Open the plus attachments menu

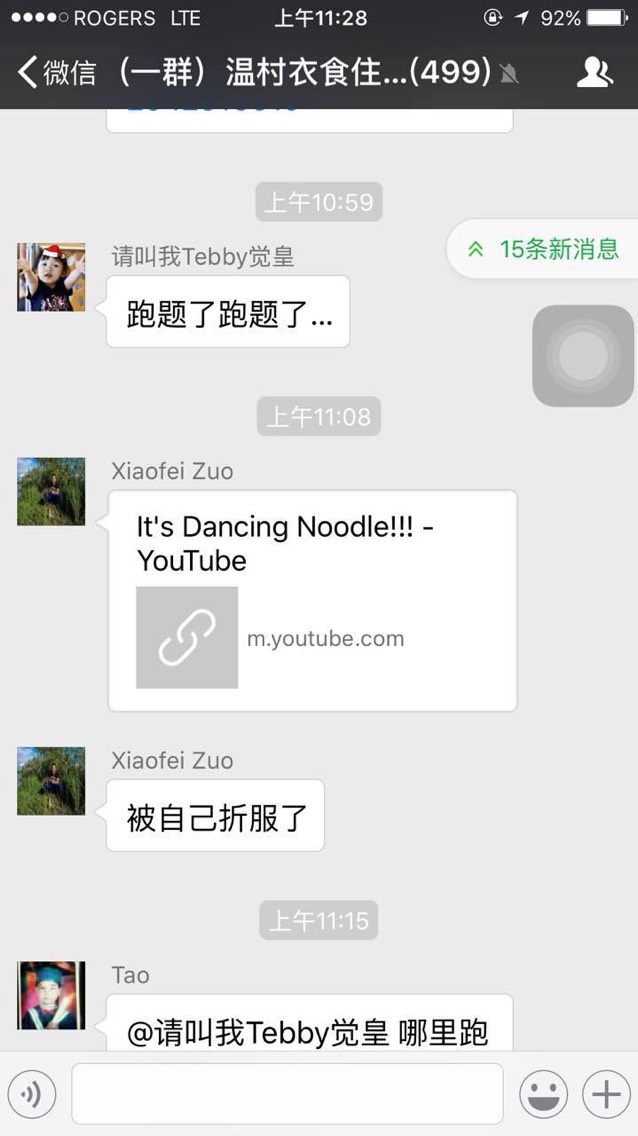click(606, 1095)
